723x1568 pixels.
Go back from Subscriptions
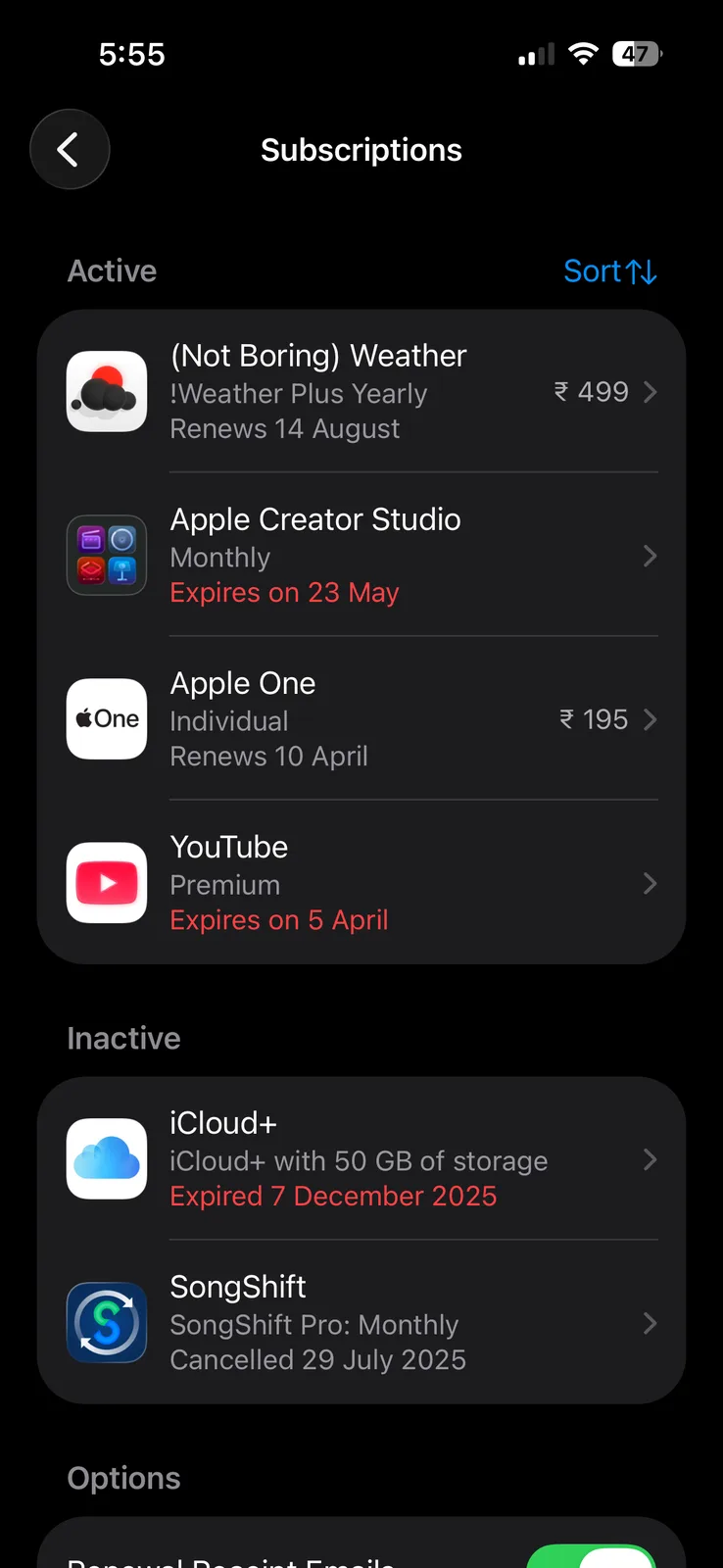[70, 150]
